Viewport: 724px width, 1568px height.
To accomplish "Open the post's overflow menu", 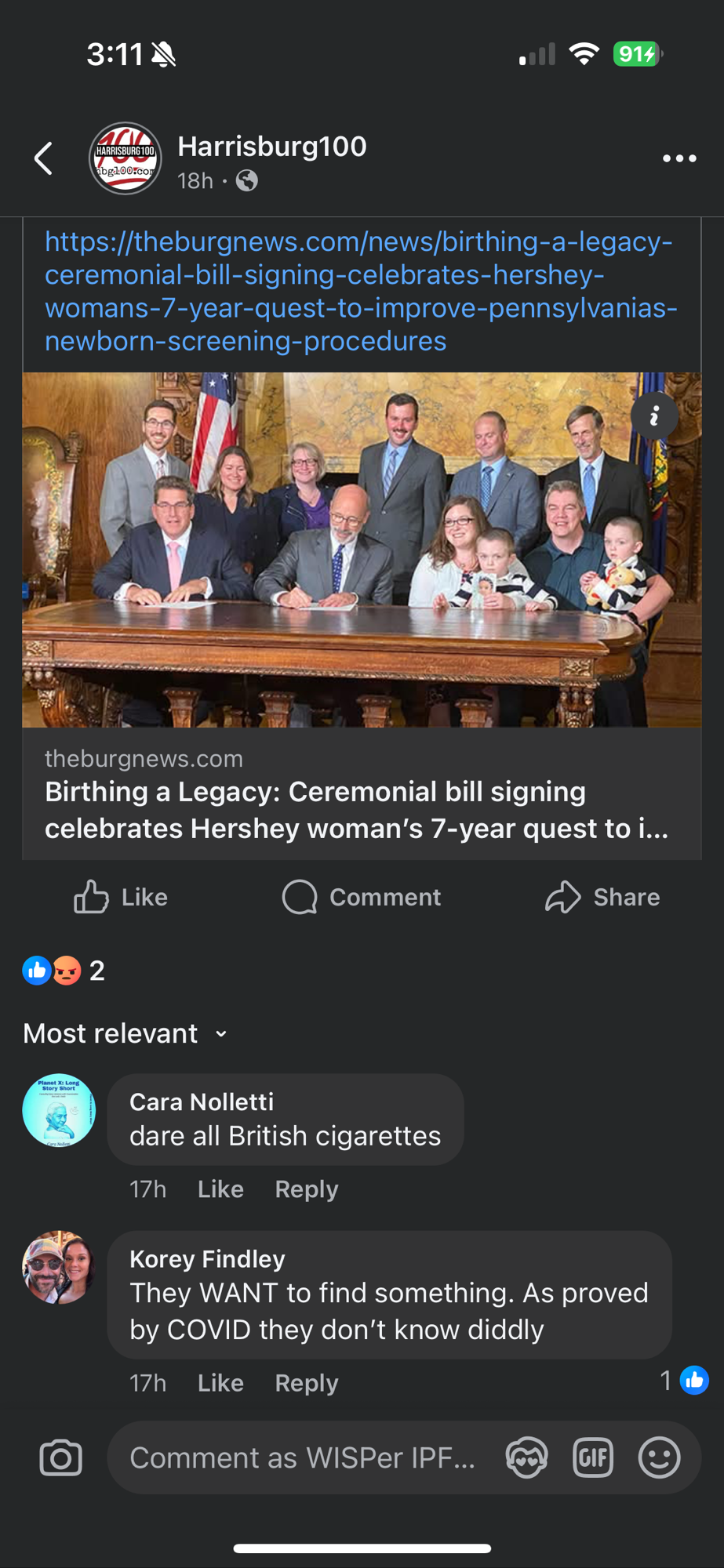I will coord(679,158).
